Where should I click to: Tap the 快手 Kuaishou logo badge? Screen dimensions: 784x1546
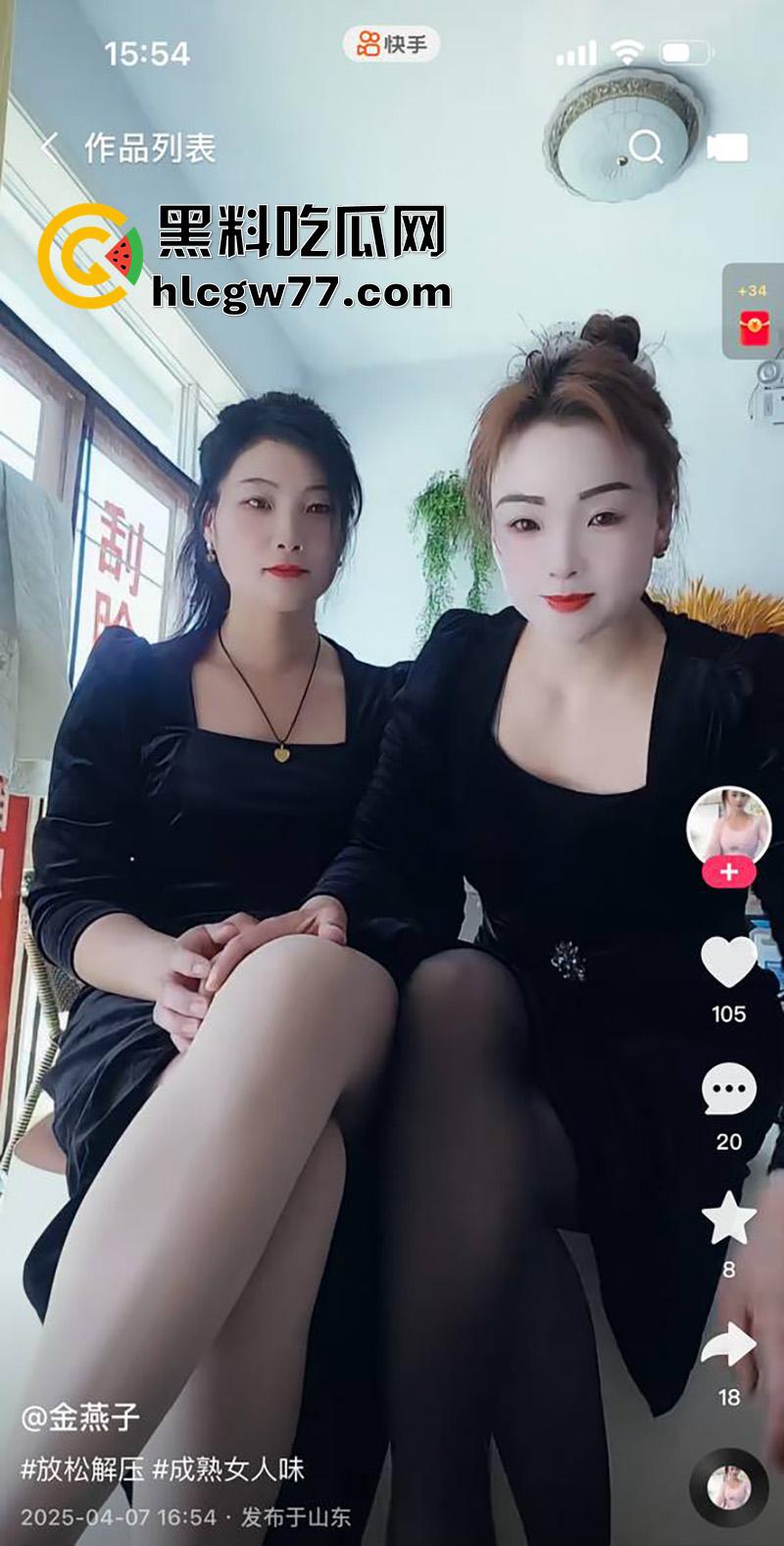coord(390,43)
